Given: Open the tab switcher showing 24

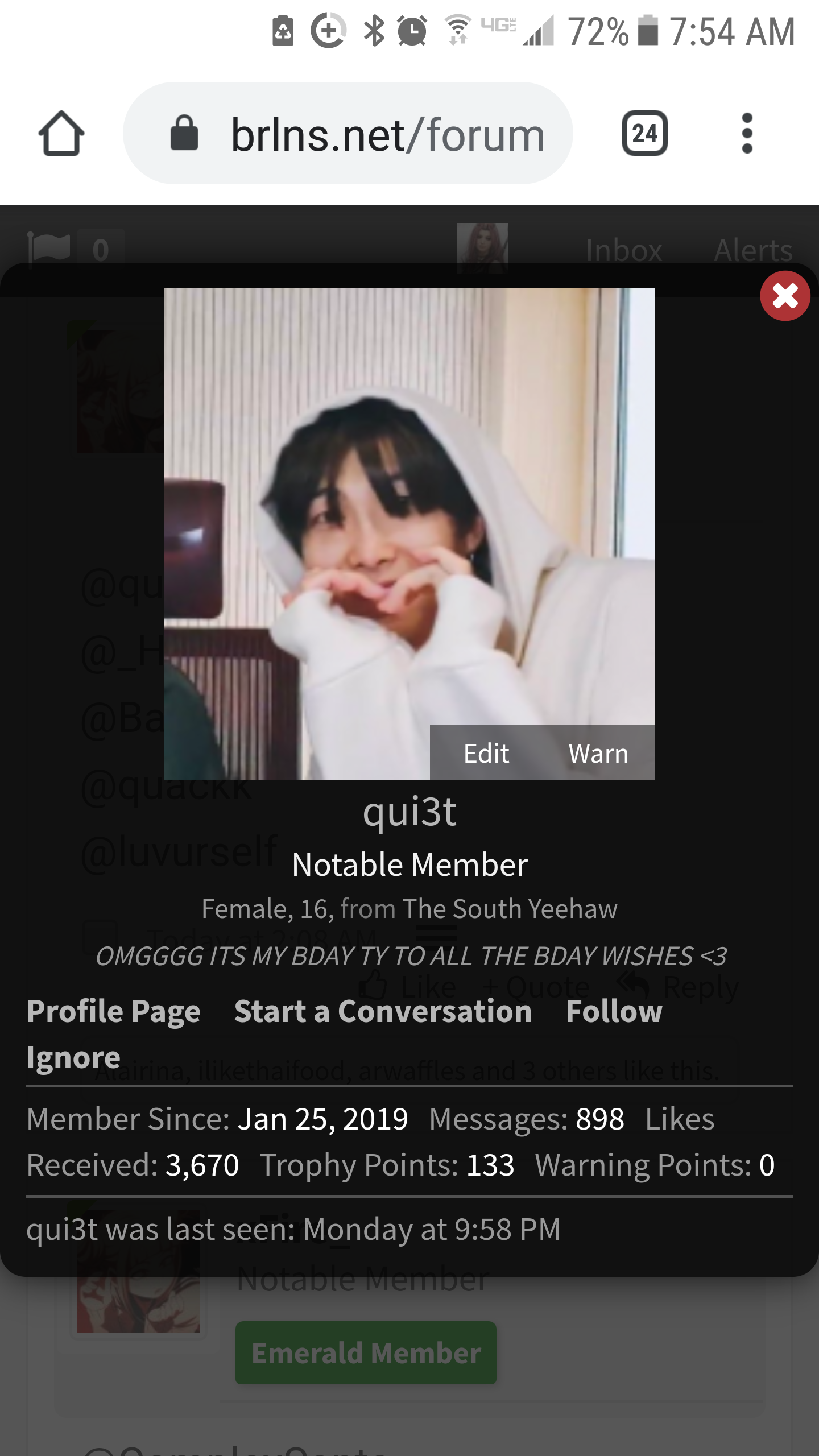Looking at the screenshot, I should [645, 133].
